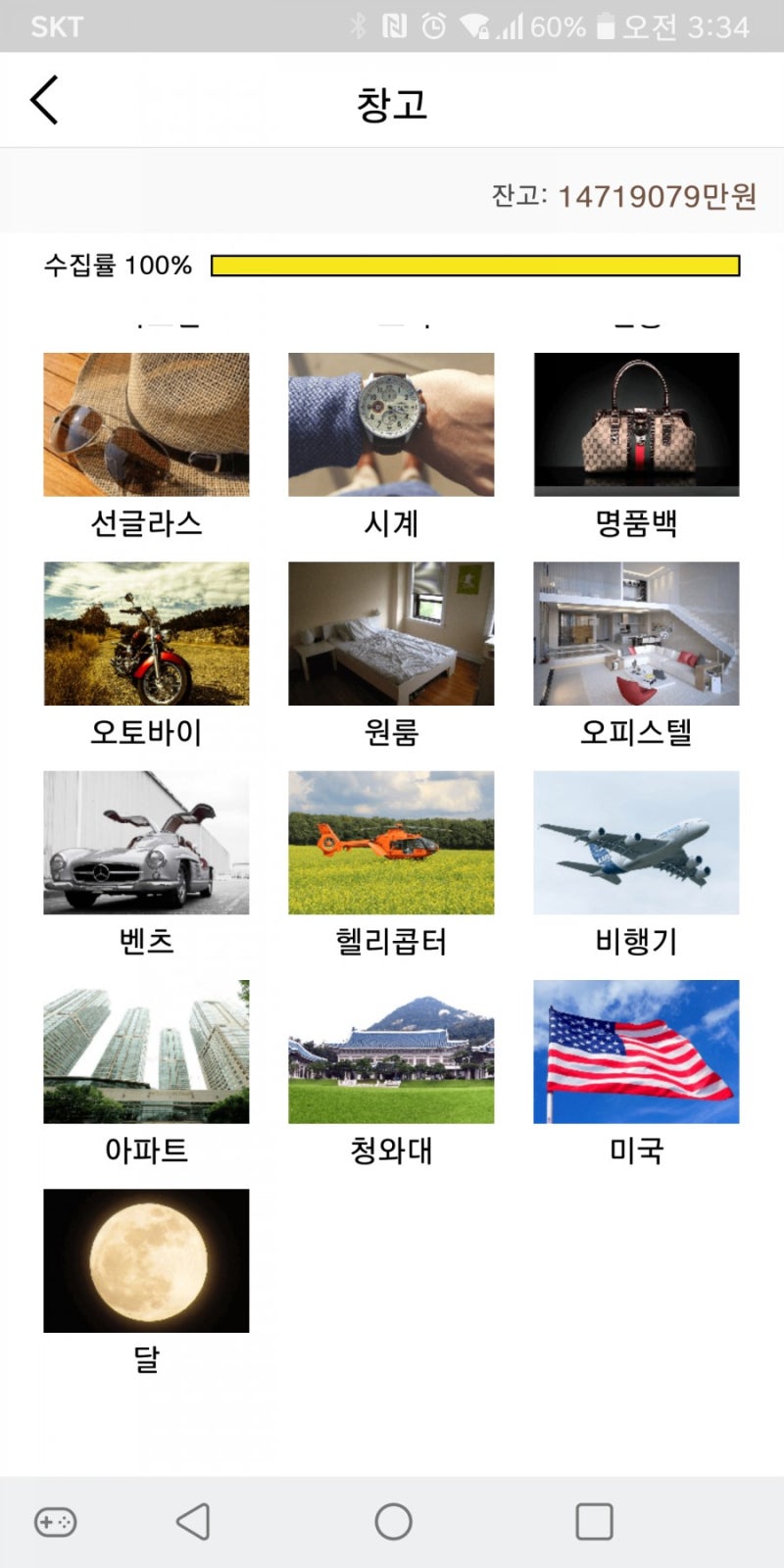Select the 원룸 studio apartment image
The image size is (784, 1568).
click(391, 633)
